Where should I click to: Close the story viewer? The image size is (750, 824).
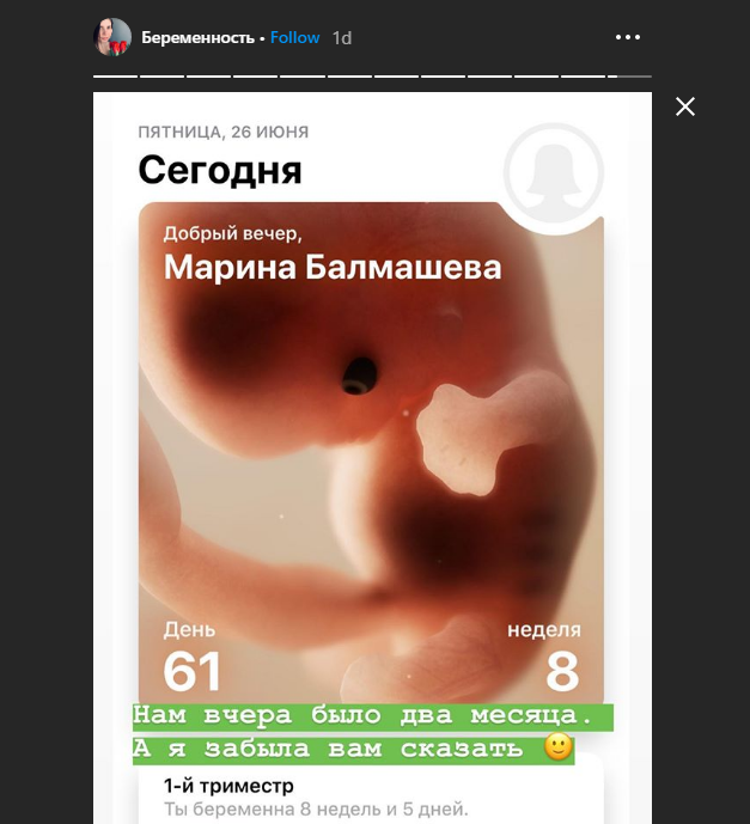pos(685,107)
